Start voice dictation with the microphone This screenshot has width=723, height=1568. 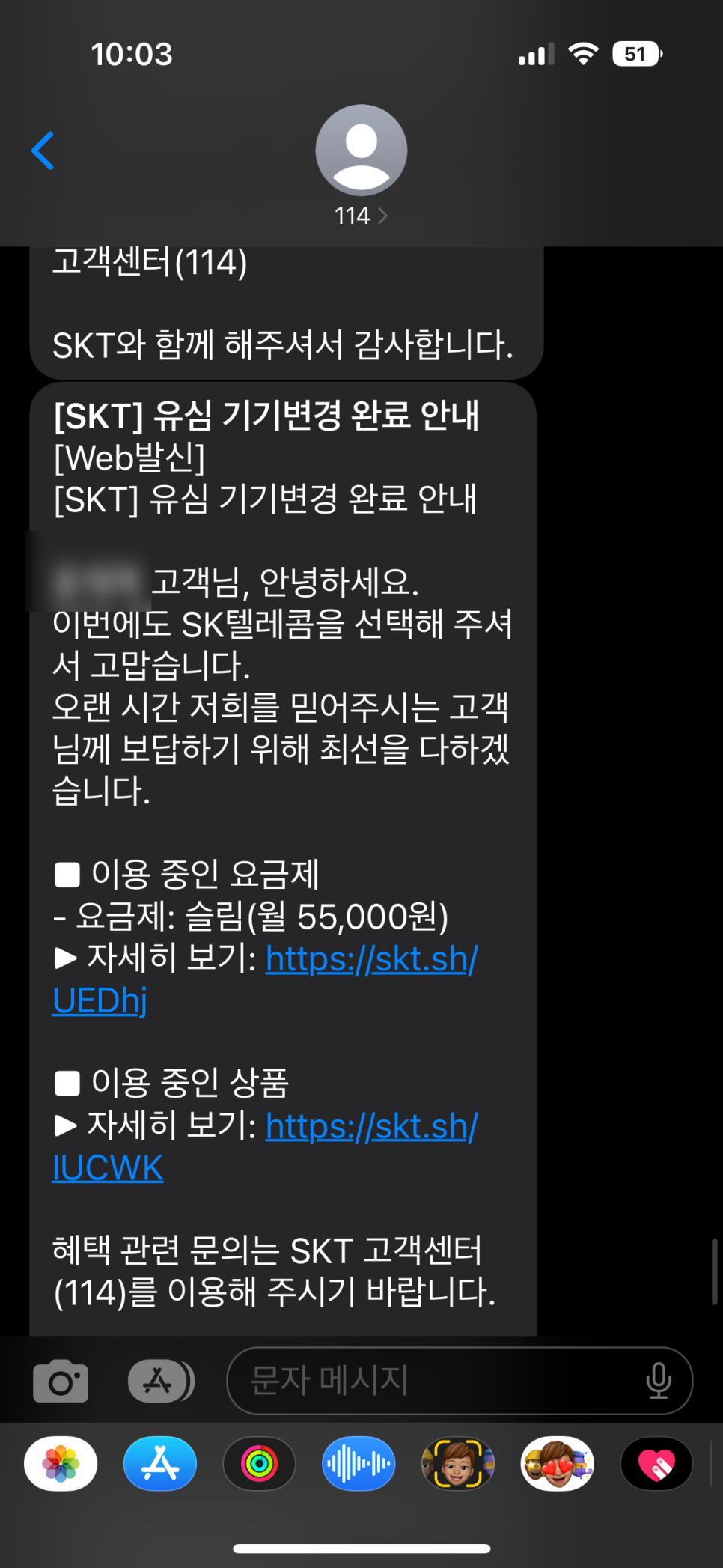[x=659, y=1381]
